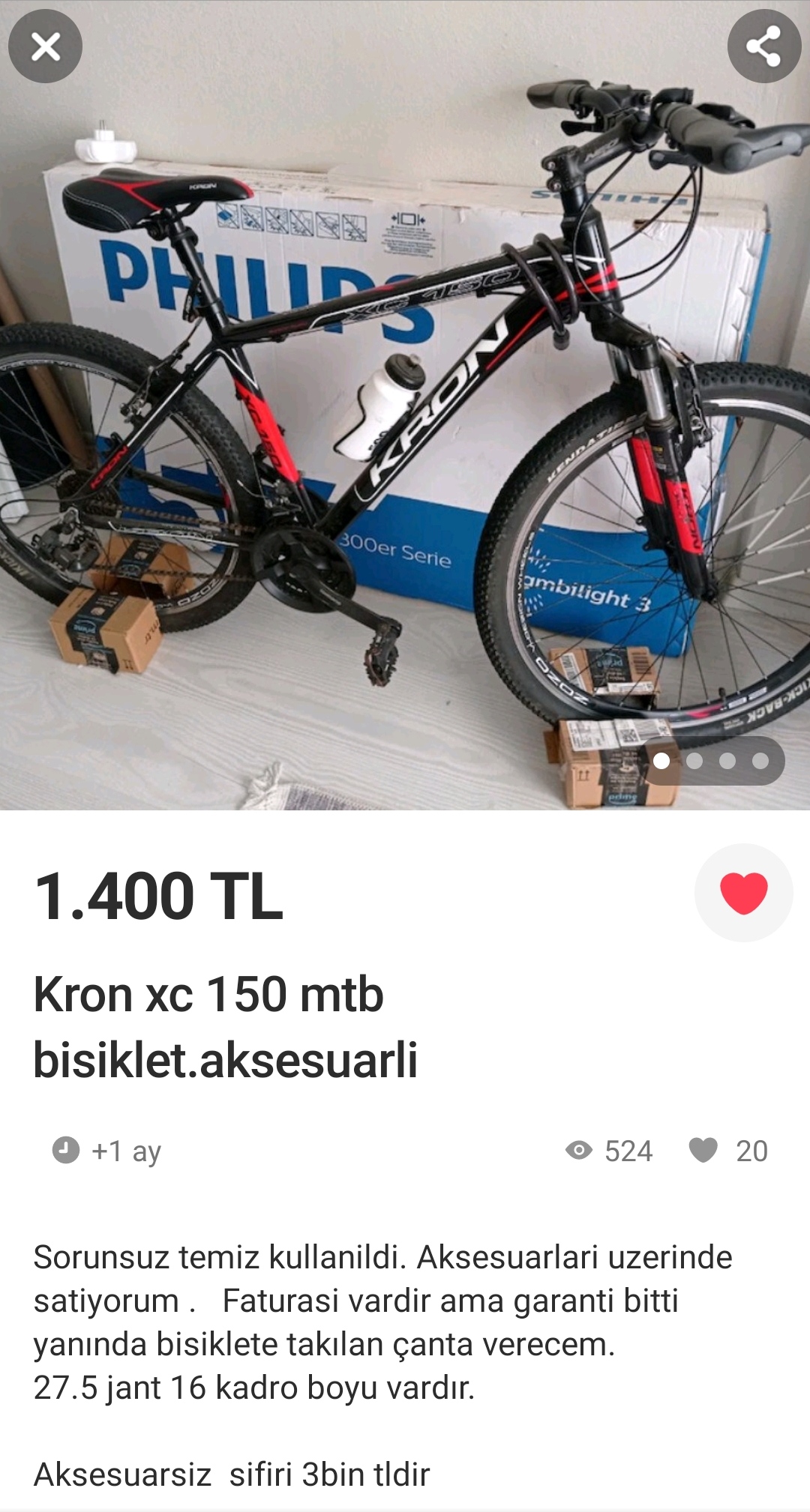Share this bicycle listing

tap(763, 46)
